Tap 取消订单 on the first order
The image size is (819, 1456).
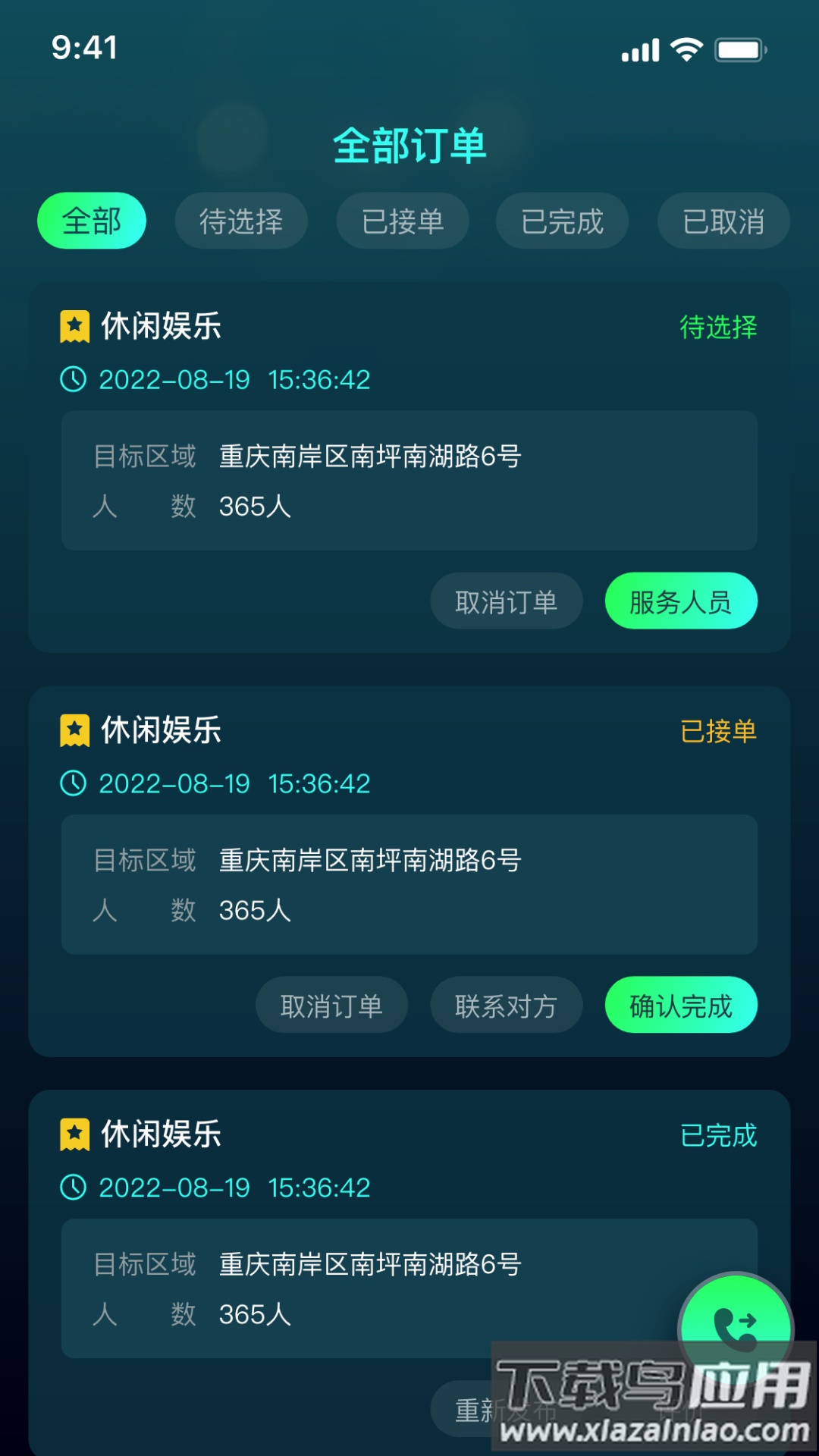[x=506, y=600]
